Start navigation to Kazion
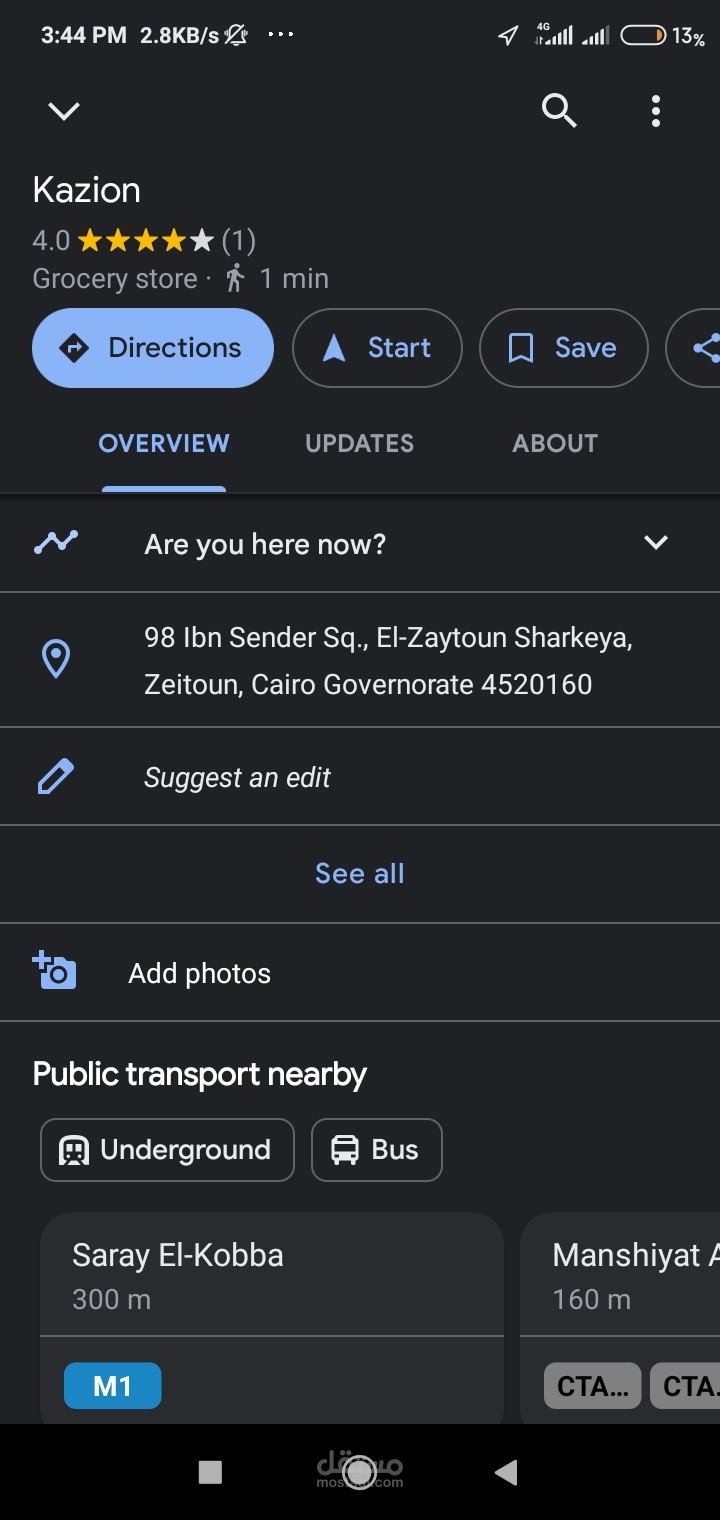The height and width of the screenshot is (1520, 720). coord(377,348)
